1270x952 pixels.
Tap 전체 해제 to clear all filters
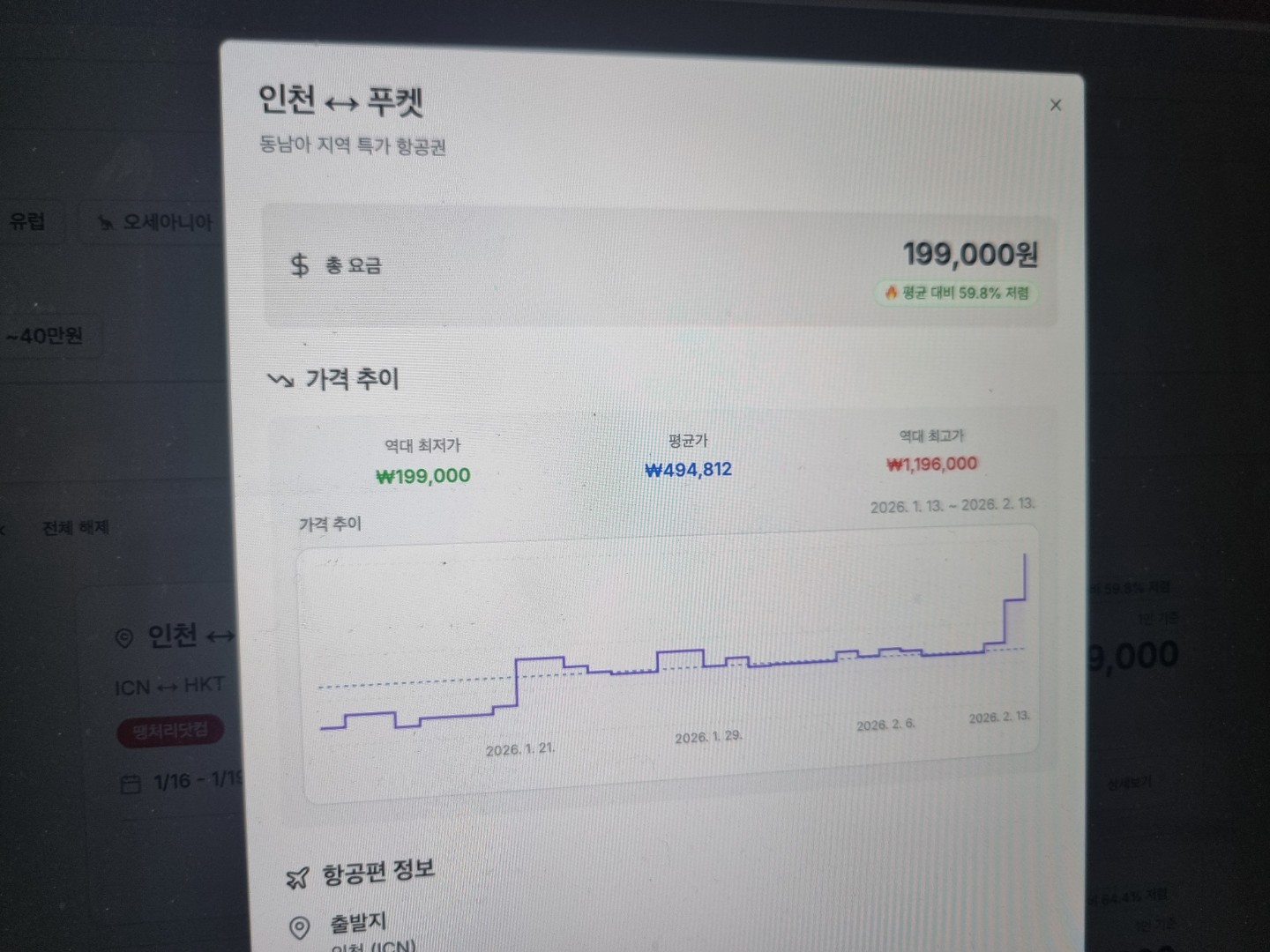[75, 528]
